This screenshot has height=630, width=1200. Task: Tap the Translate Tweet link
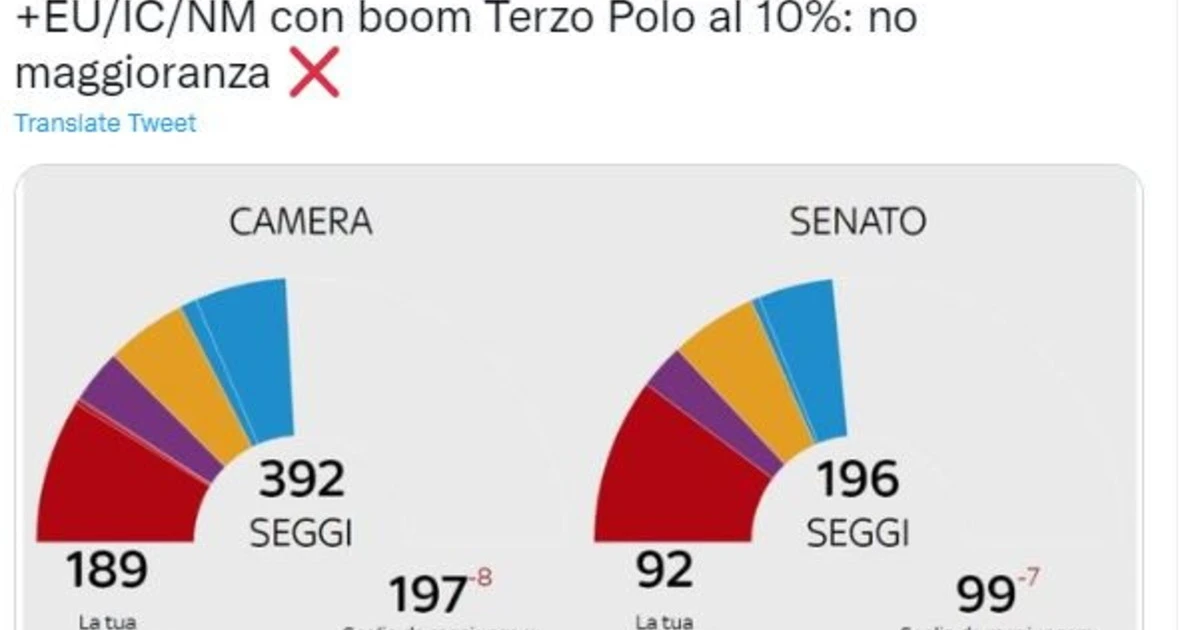105,123
